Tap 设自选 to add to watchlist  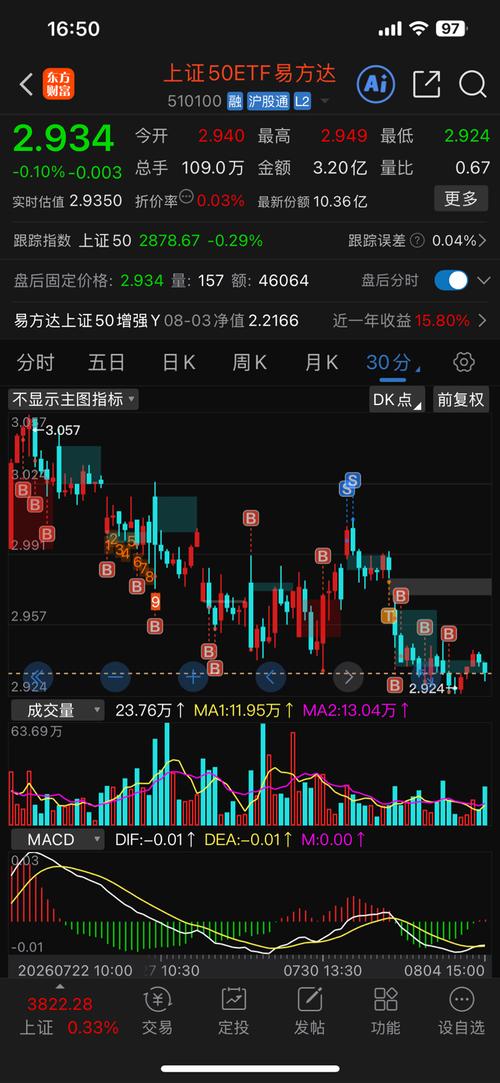(461, 1011)
